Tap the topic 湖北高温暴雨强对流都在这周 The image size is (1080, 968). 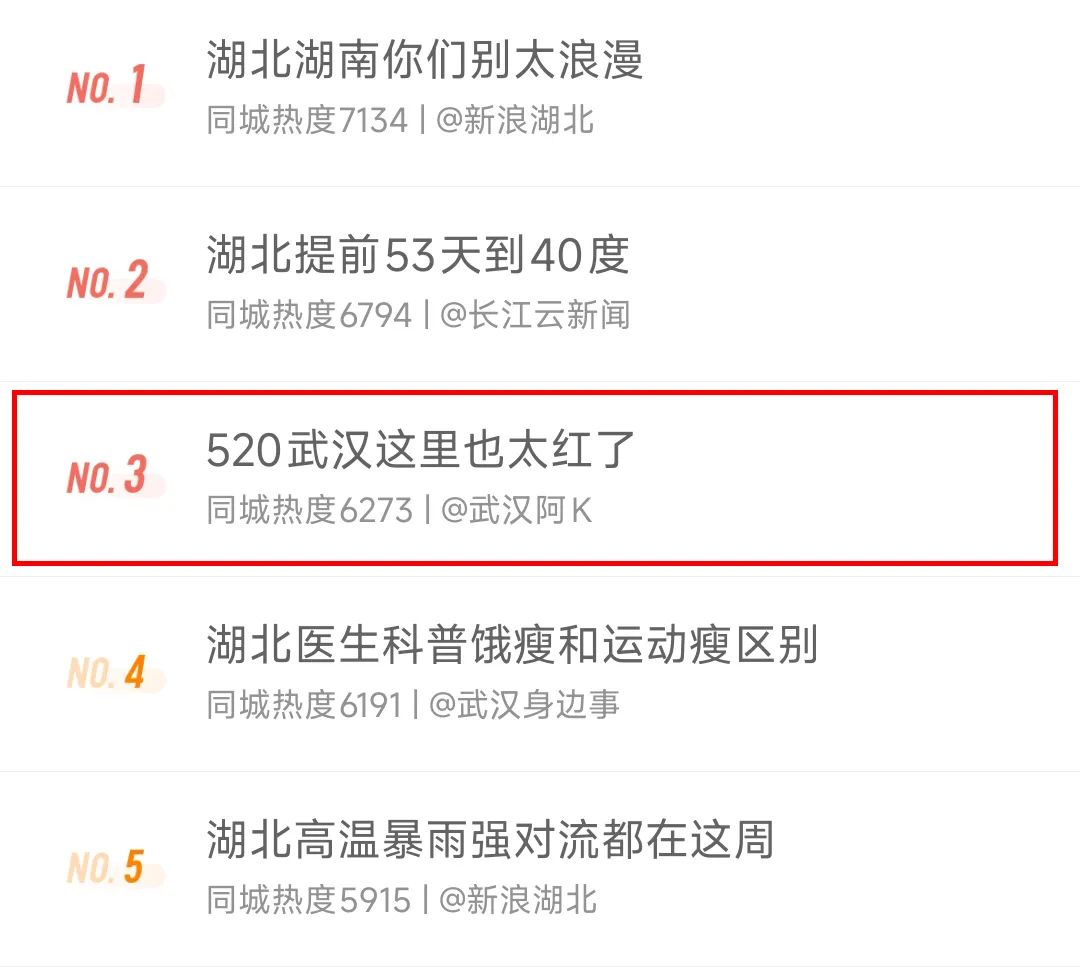pos(490,841)
